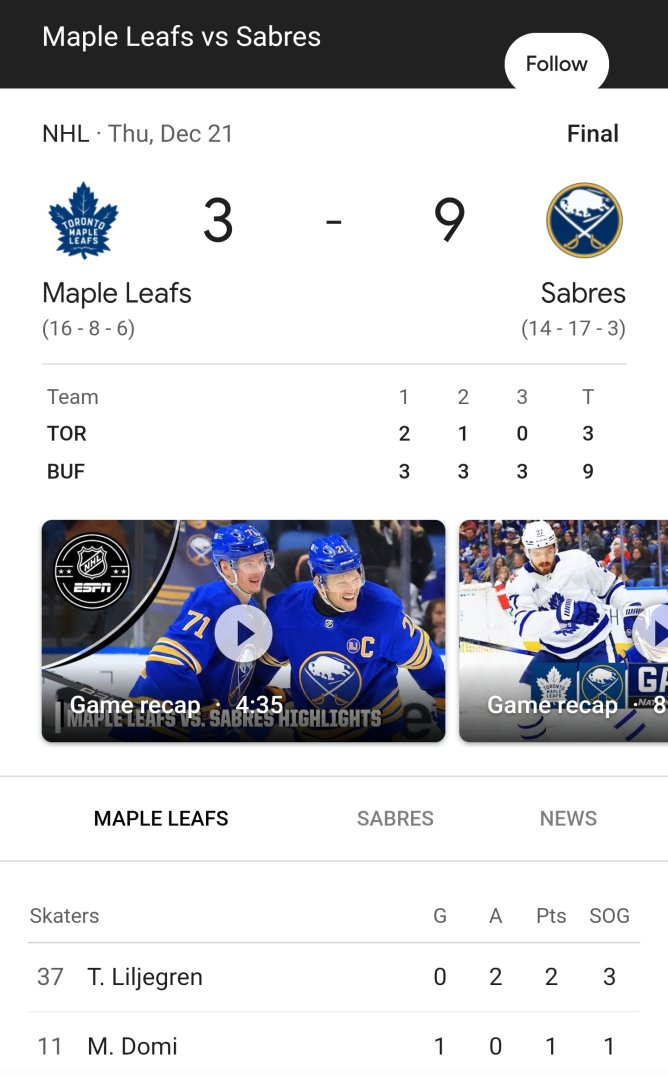Play the 4:35 game recap video
The width and height of the screenshot is (668, 1080).
[243, 631]
